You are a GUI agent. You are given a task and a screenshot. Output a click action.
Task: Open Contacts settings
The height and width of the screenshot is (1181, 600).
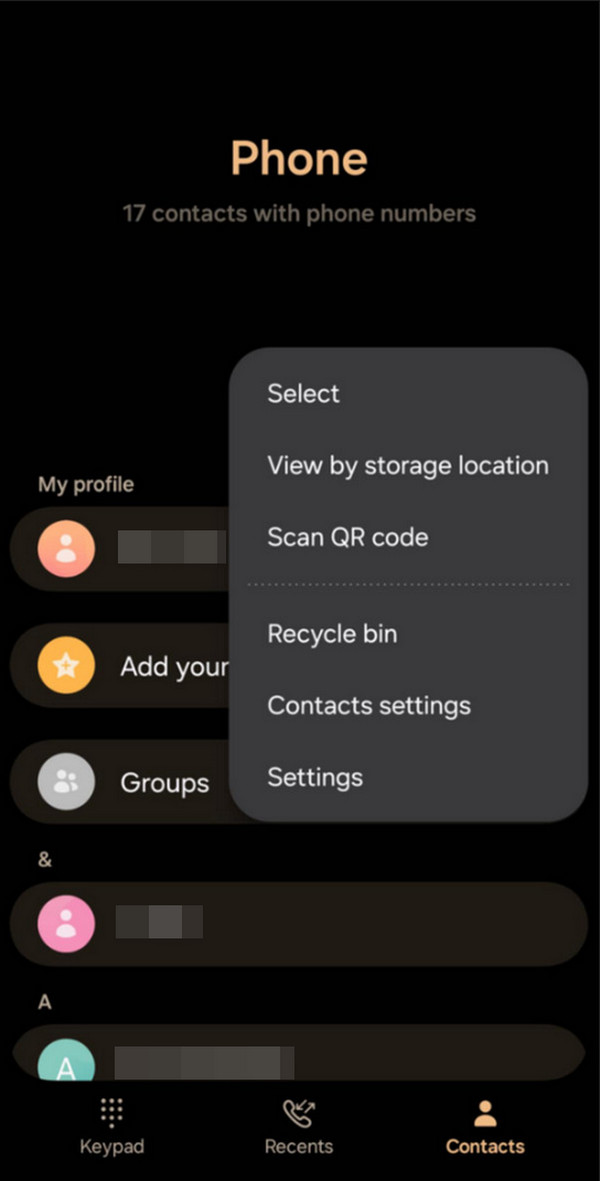368,706
